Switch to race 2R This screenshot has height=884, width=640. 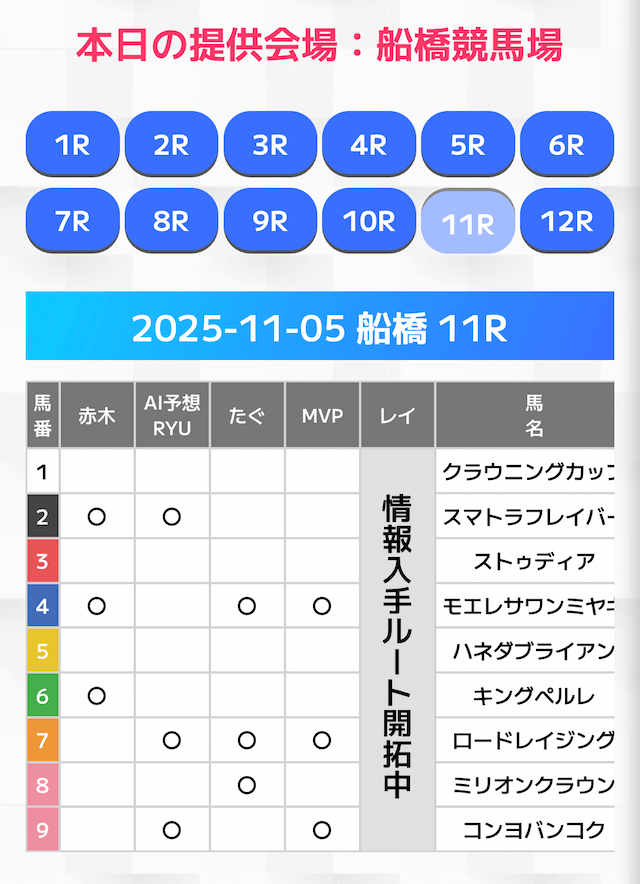coord(171,145)
